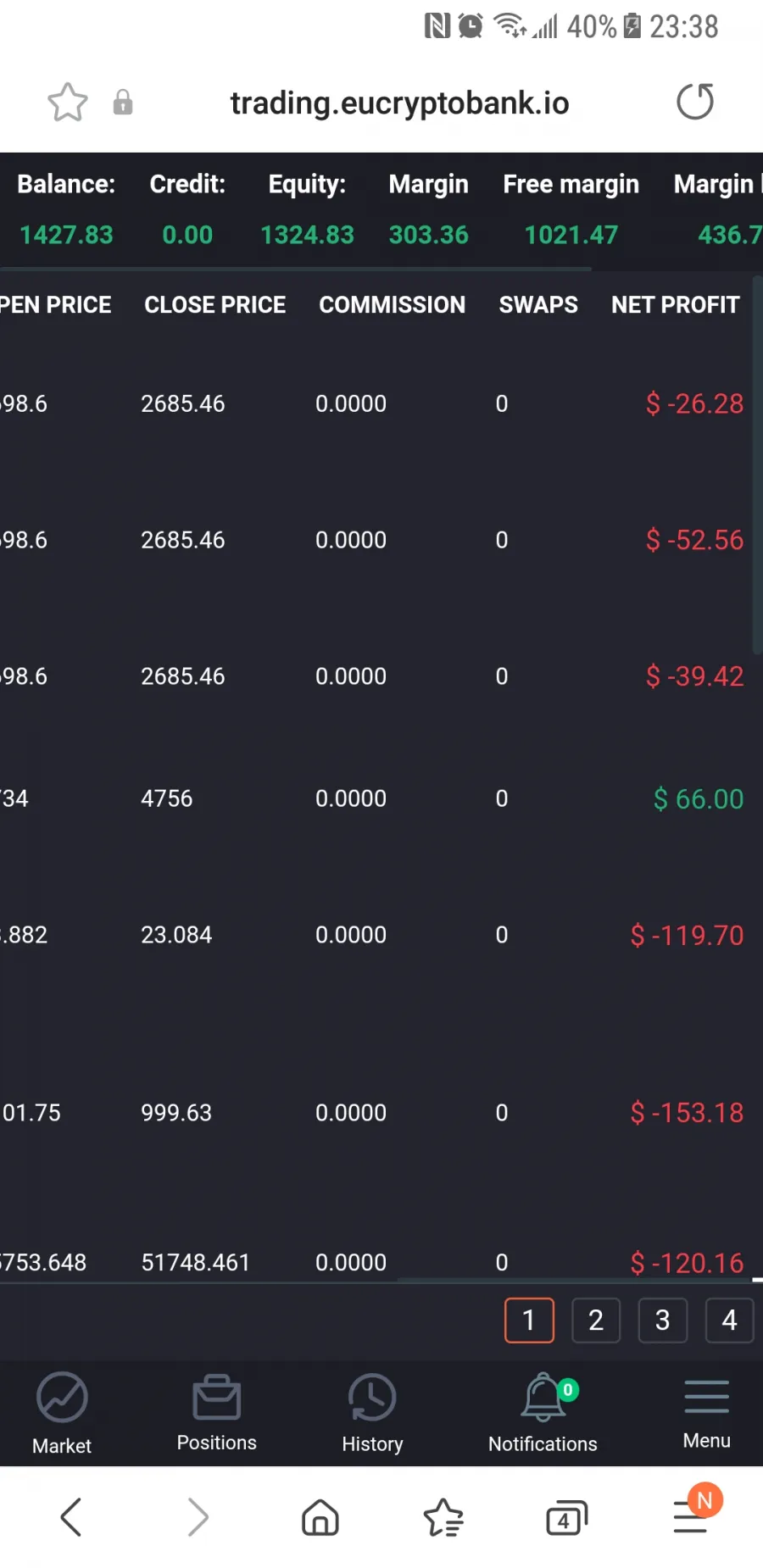Open the Notifications bell tab
Image resolution: width=763 pixels, height=1568 pixels.
[543, 1413]
